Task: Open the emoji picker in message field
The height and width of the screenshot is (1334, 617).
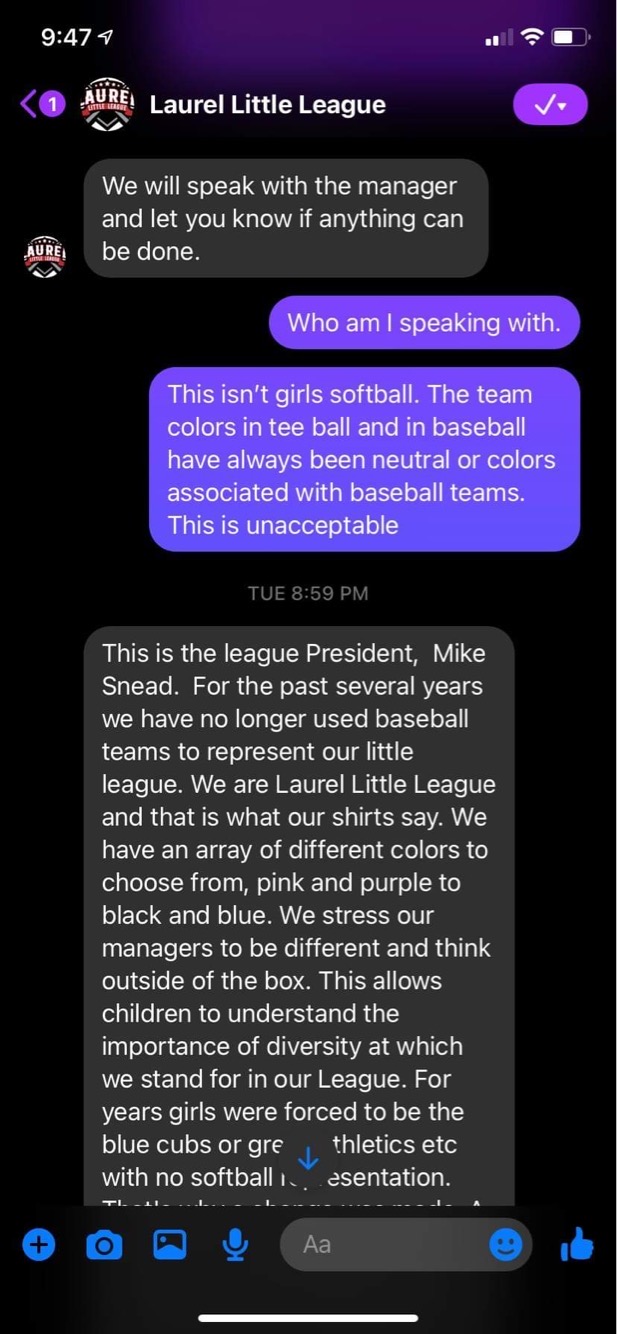Action: pyautogui.click(x=506, y=1245)
